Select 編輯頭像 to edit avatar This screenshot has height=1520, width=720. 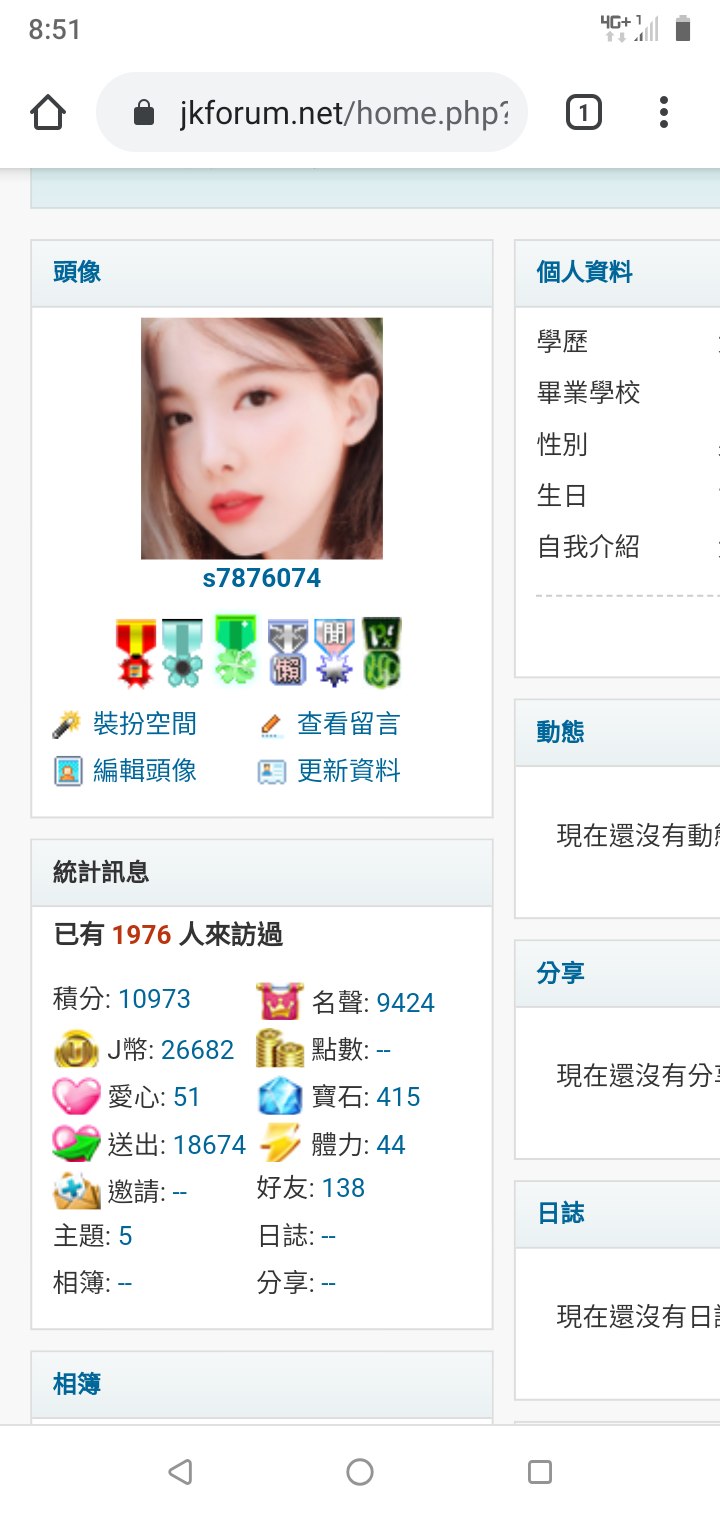tap(145, 771)
